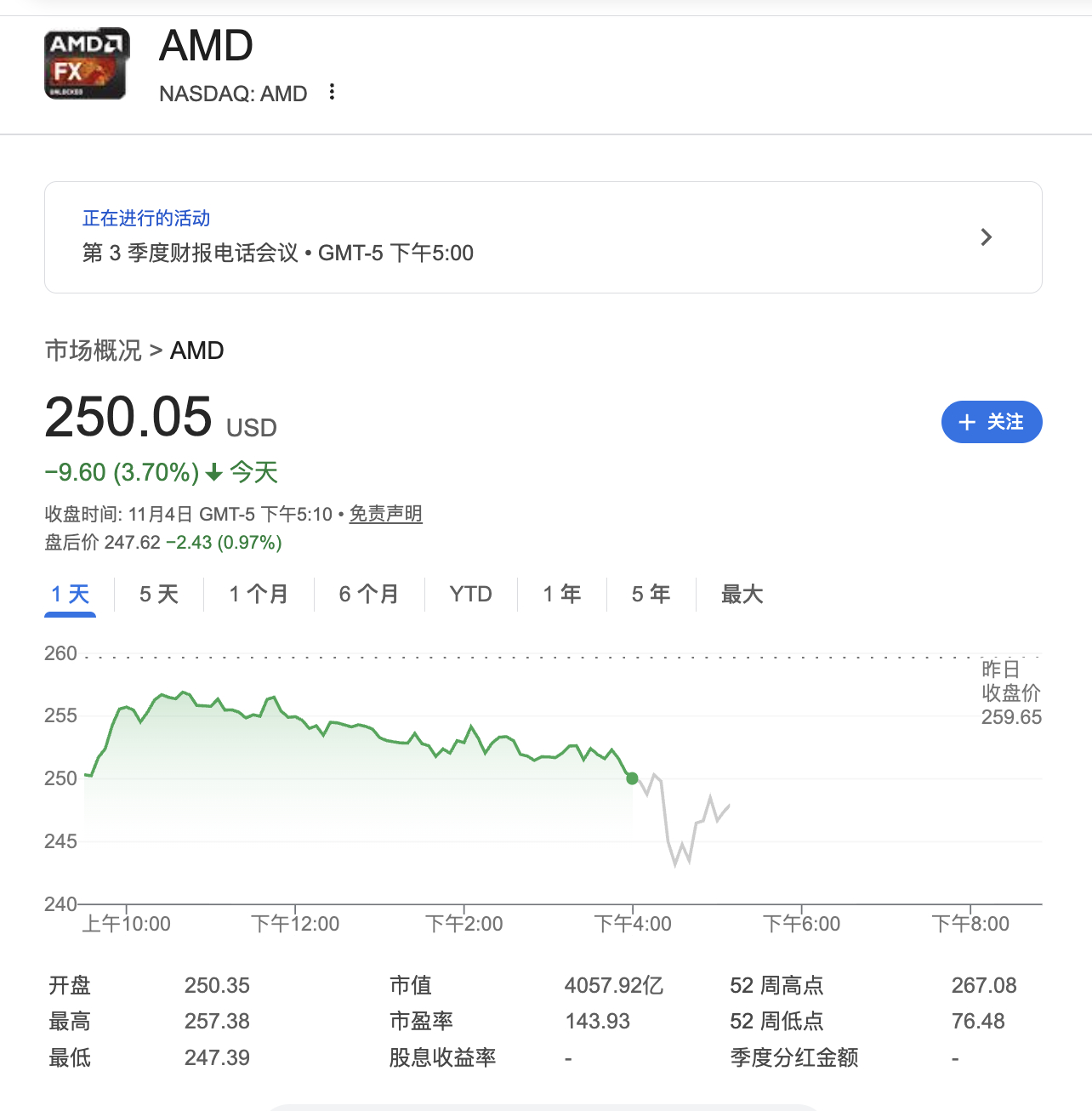Open the YTD chart tab
The width and height of the screenshot is (1092, 1111).
470,594
